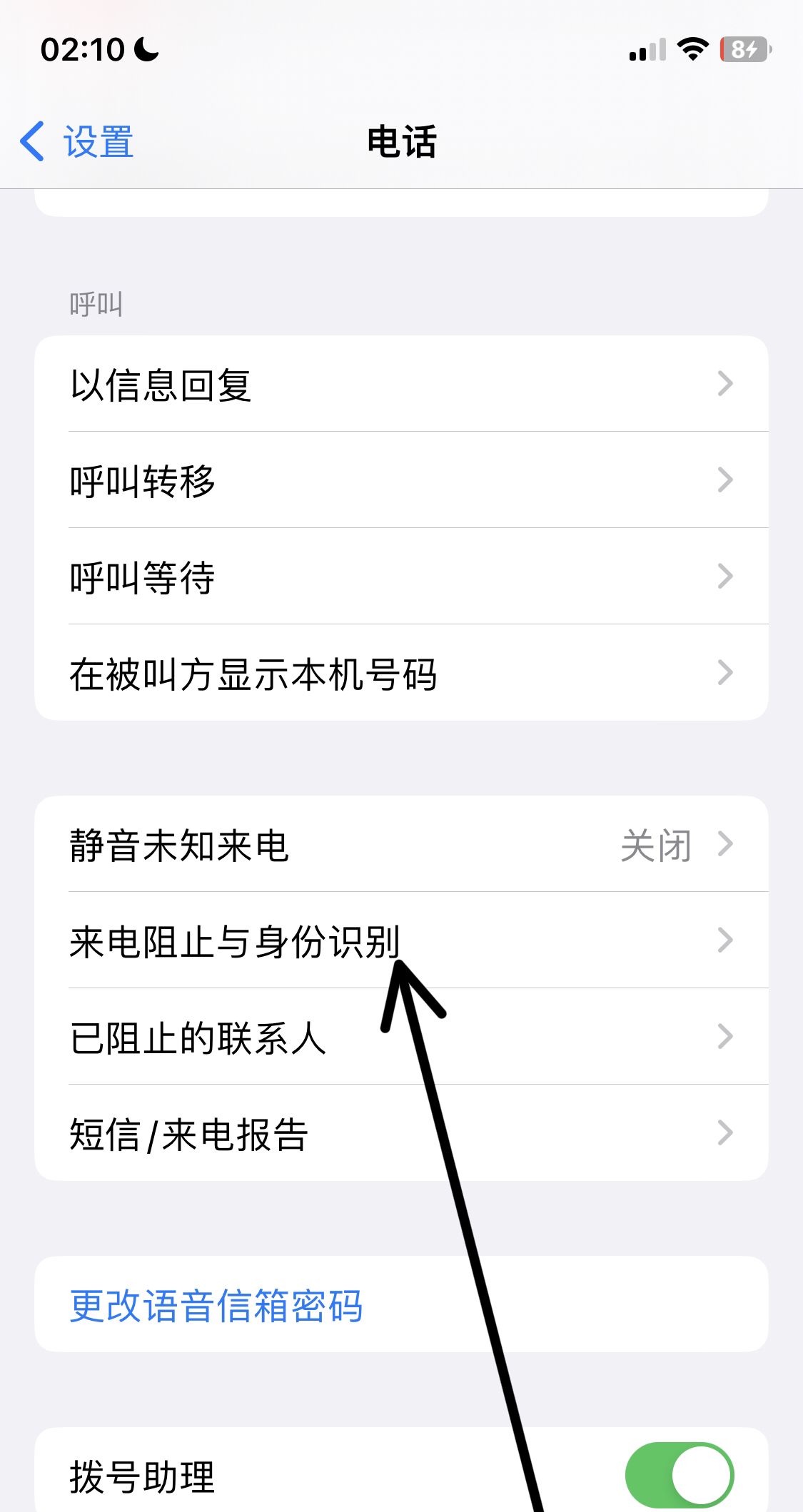This screenshot has height=1512, width=803.
Task: Tap the 电话 title header
Action: coord(401,142)
